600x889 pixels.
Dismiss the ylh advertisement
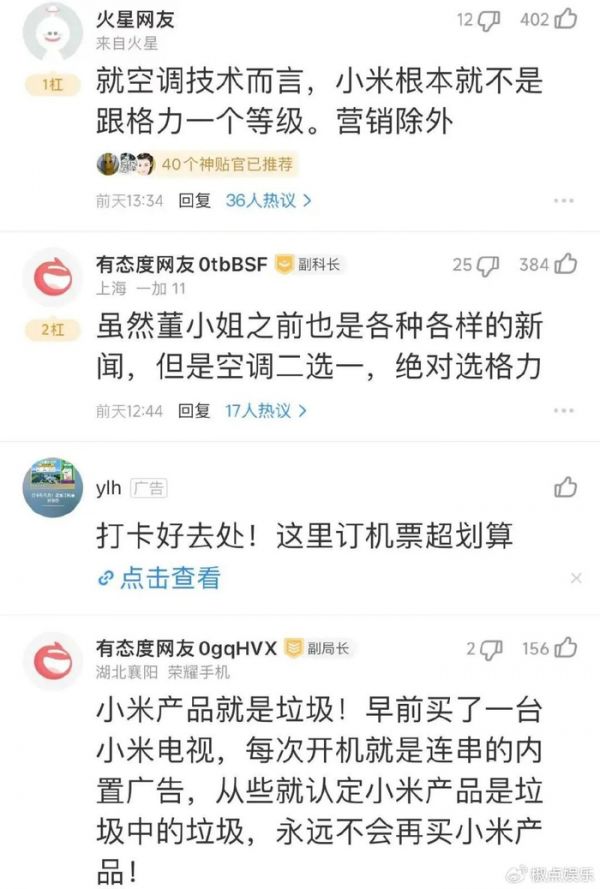tap(575, 578)
